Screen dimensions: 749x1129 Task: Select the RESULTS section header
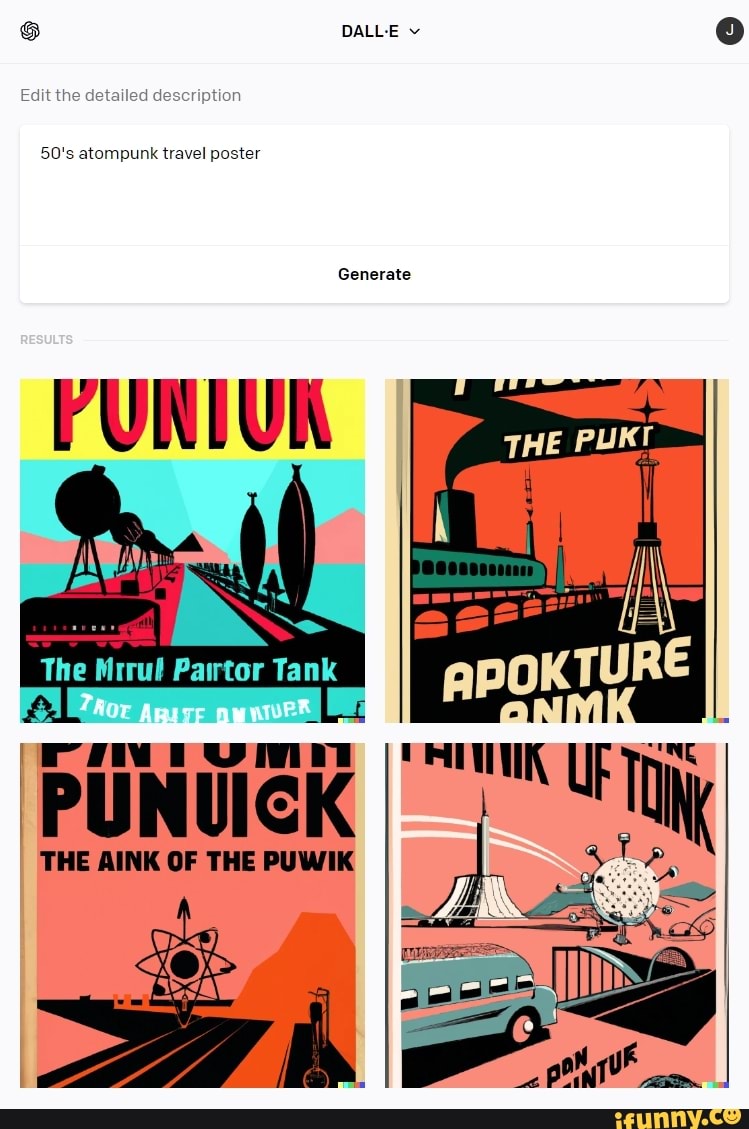point(46,339)
